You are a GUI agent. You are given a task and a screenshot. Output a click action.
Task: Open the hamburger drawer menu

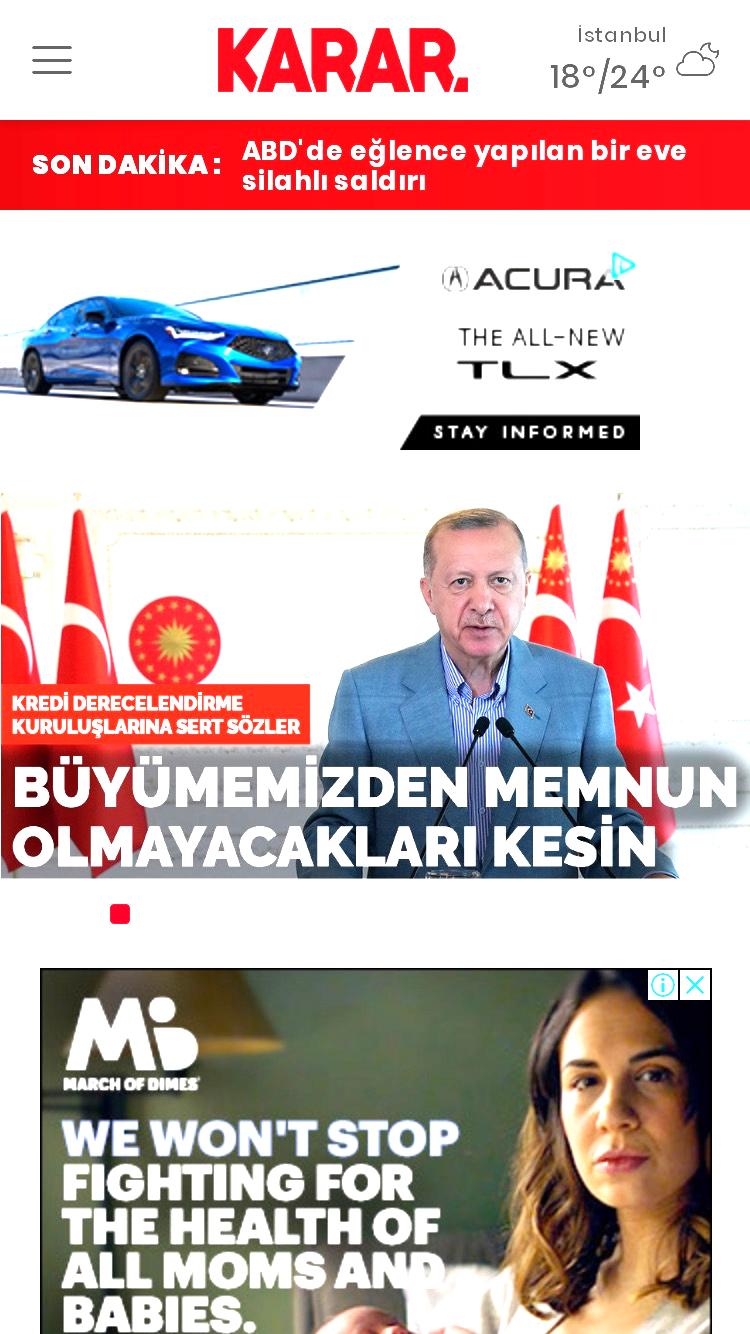(52, 60)
